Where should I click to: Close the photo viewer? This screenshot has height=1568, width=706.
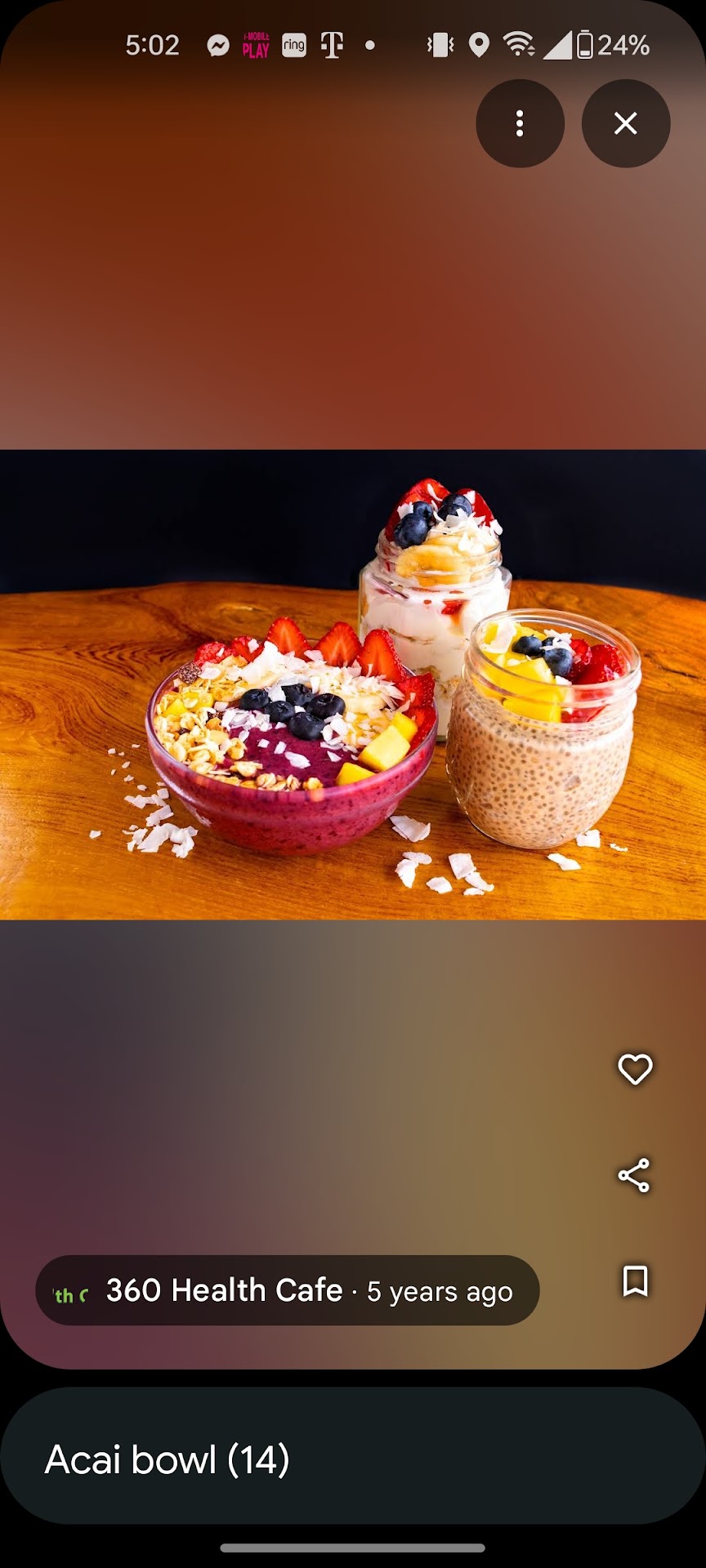(625, 123)
